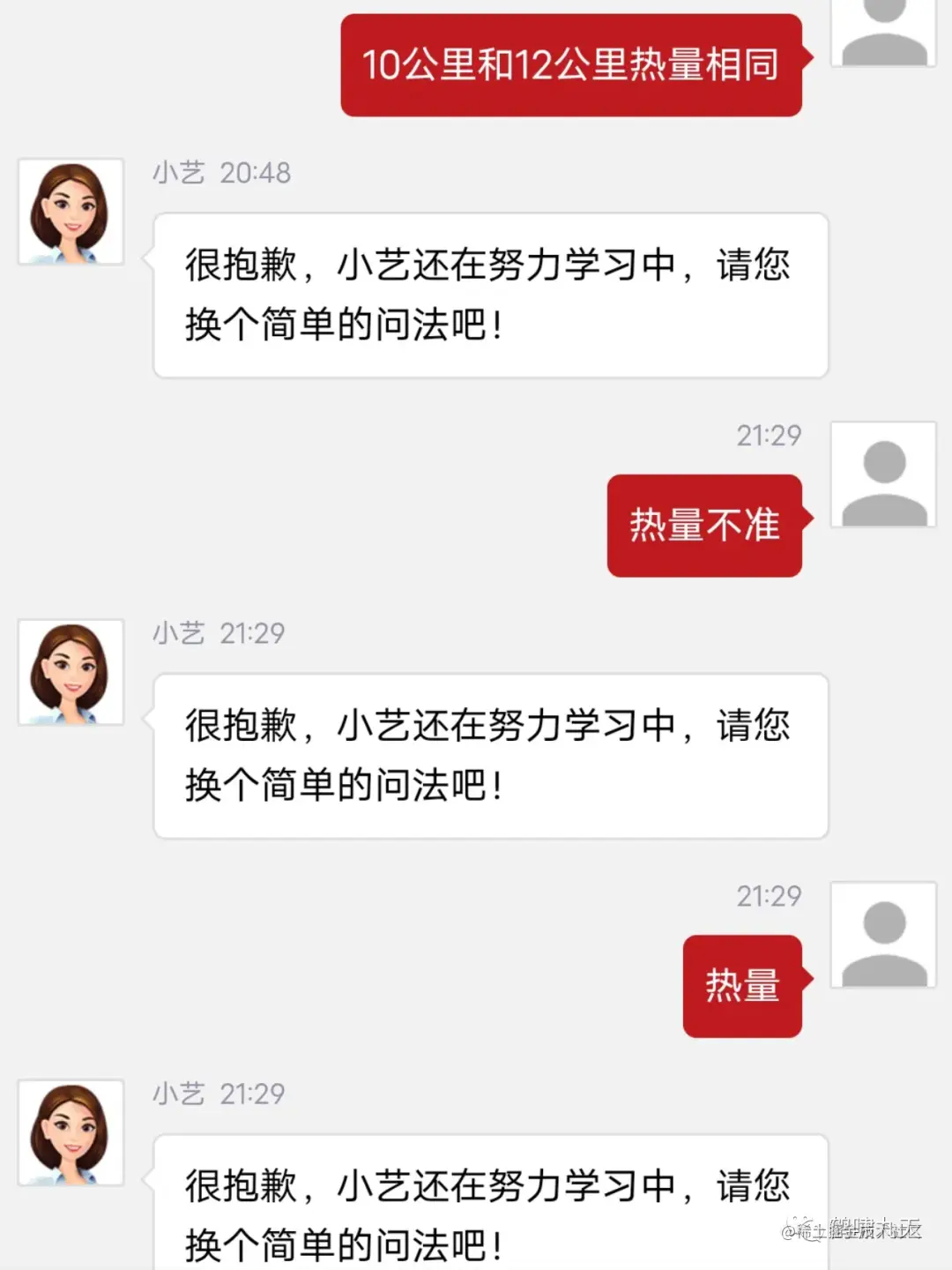Tap the user avatar next to the 热量 bubble
952x1270 pixels.
[x=882, y=935]
